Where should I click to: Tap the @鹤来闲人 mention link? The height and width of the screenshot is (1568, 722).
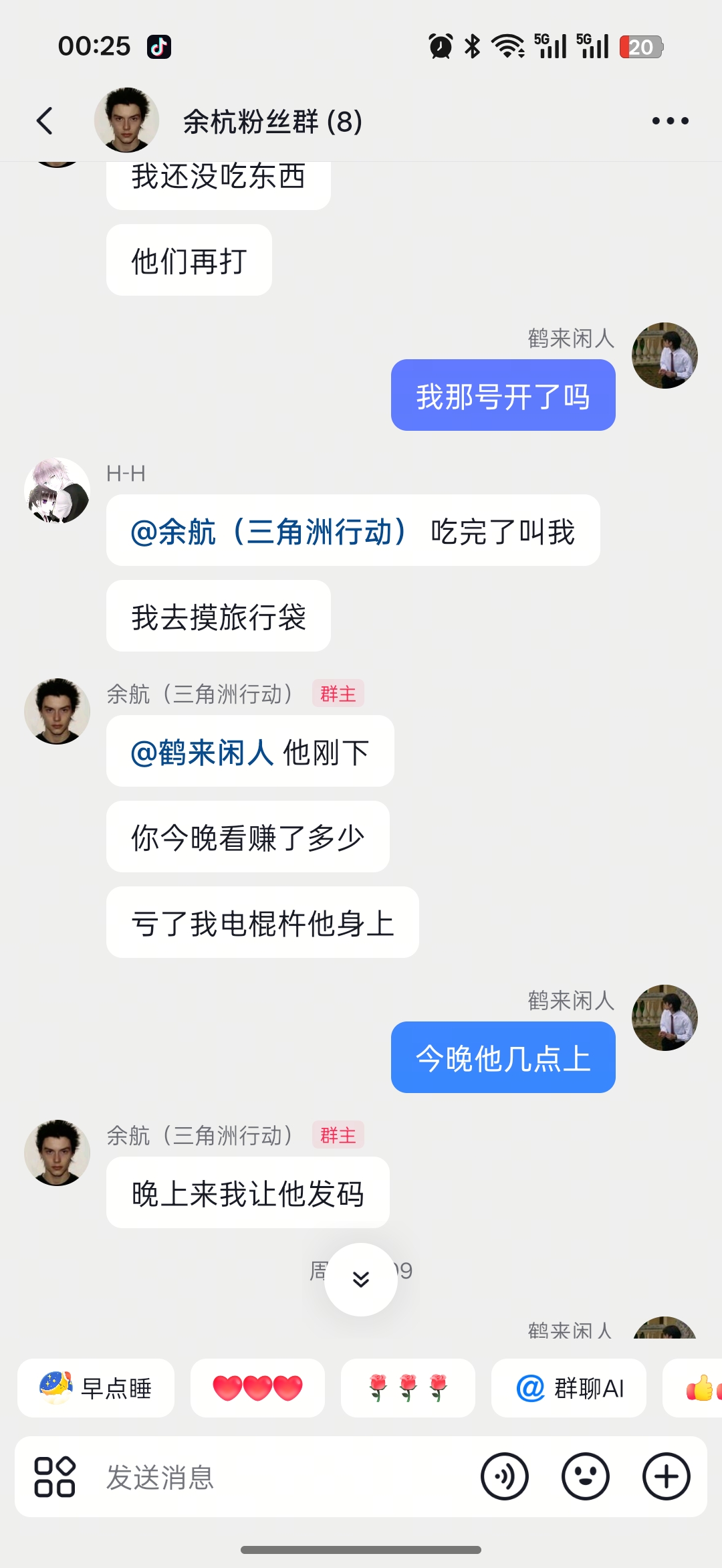tap(202, 753)
